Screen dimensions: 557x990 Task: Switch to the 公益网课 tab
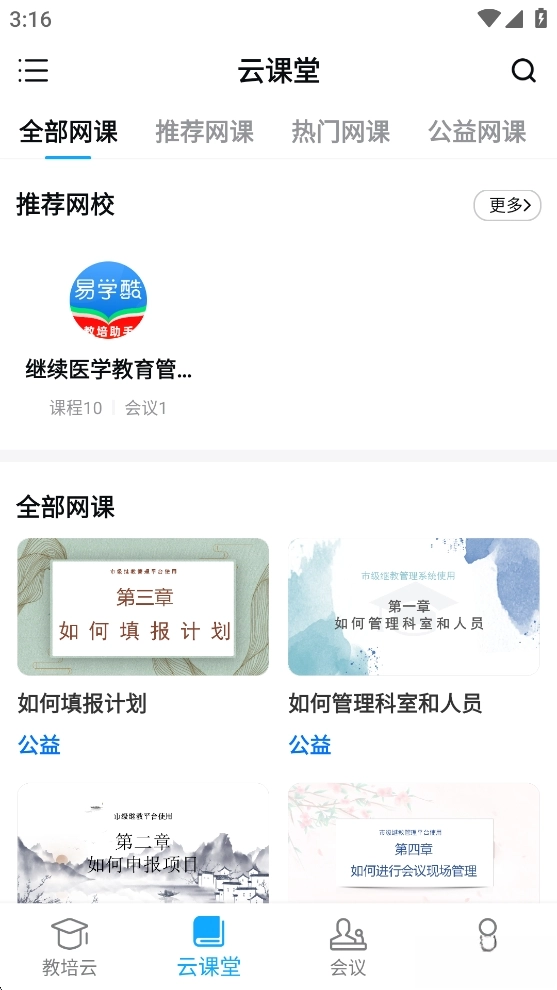coord(477,132)
